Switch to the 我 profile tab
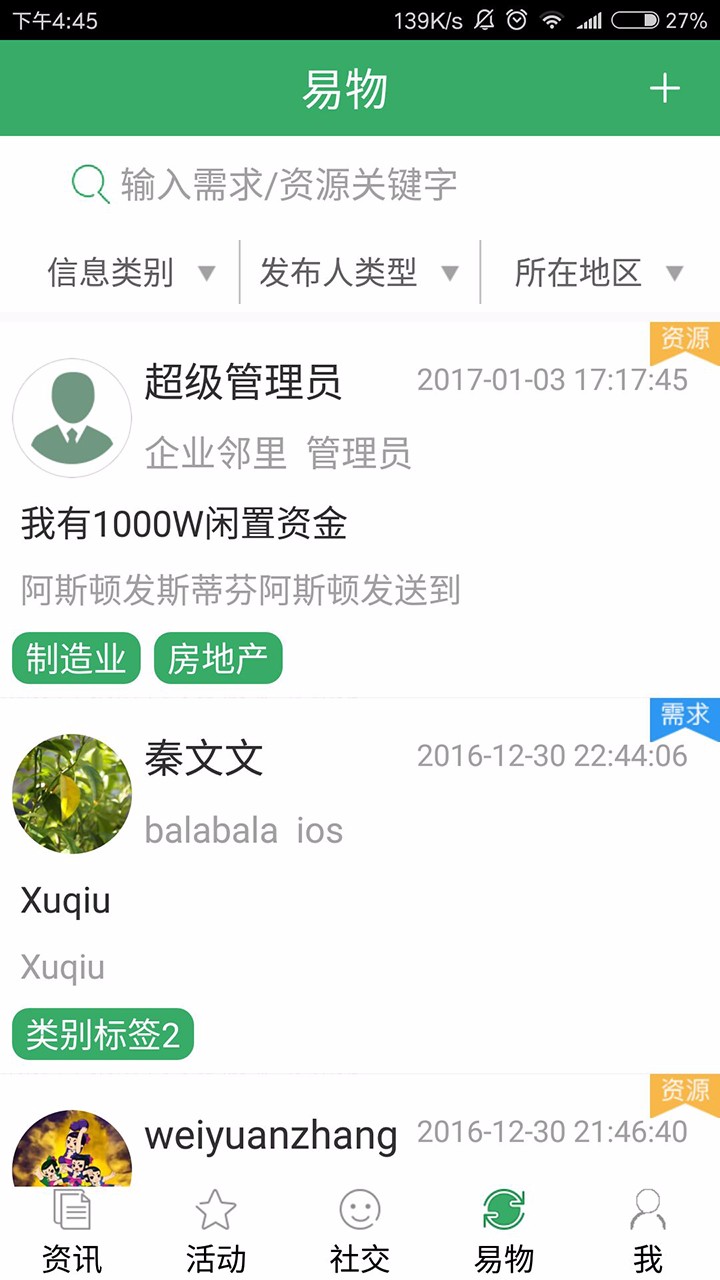This screenshot has height=1280, width=720. pos(648,1232)
